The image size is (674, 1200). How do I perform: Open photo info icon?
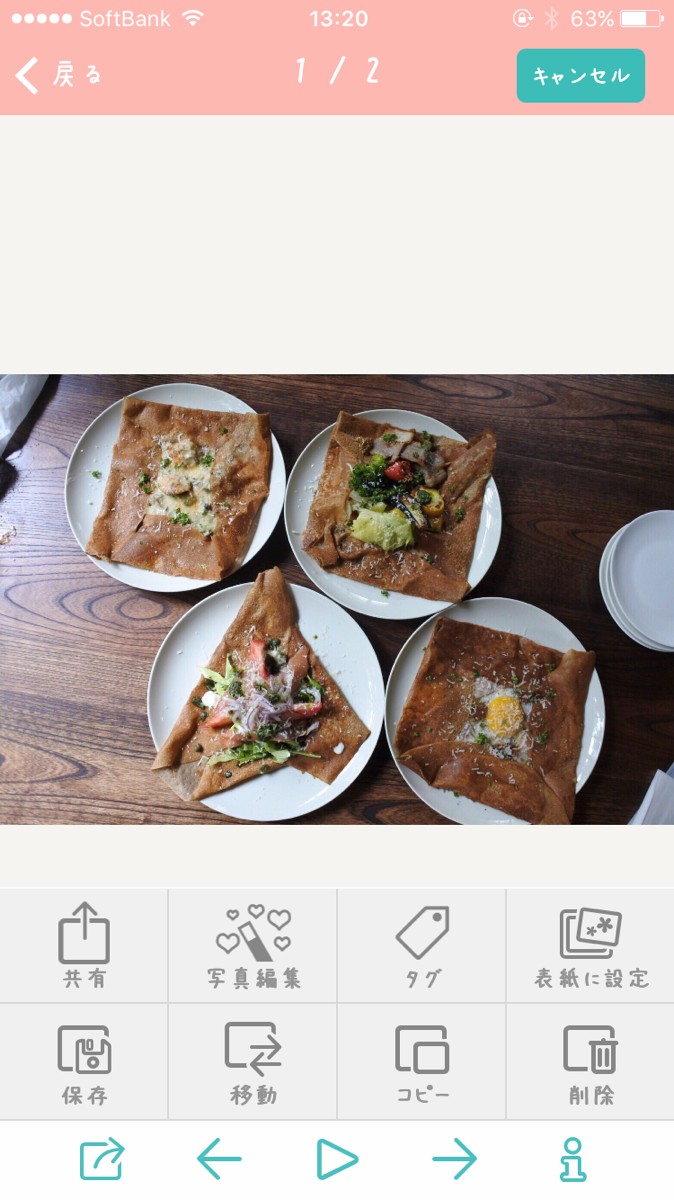coord(572,1160)
